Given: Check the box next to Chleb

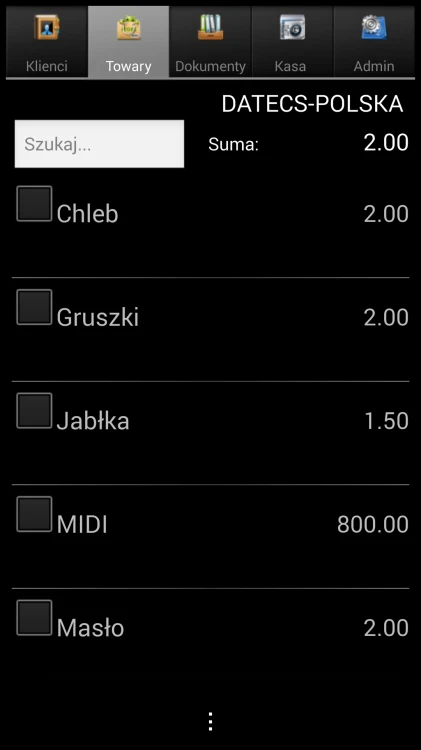Looking at the screenshot, I should tap(34, 204).
